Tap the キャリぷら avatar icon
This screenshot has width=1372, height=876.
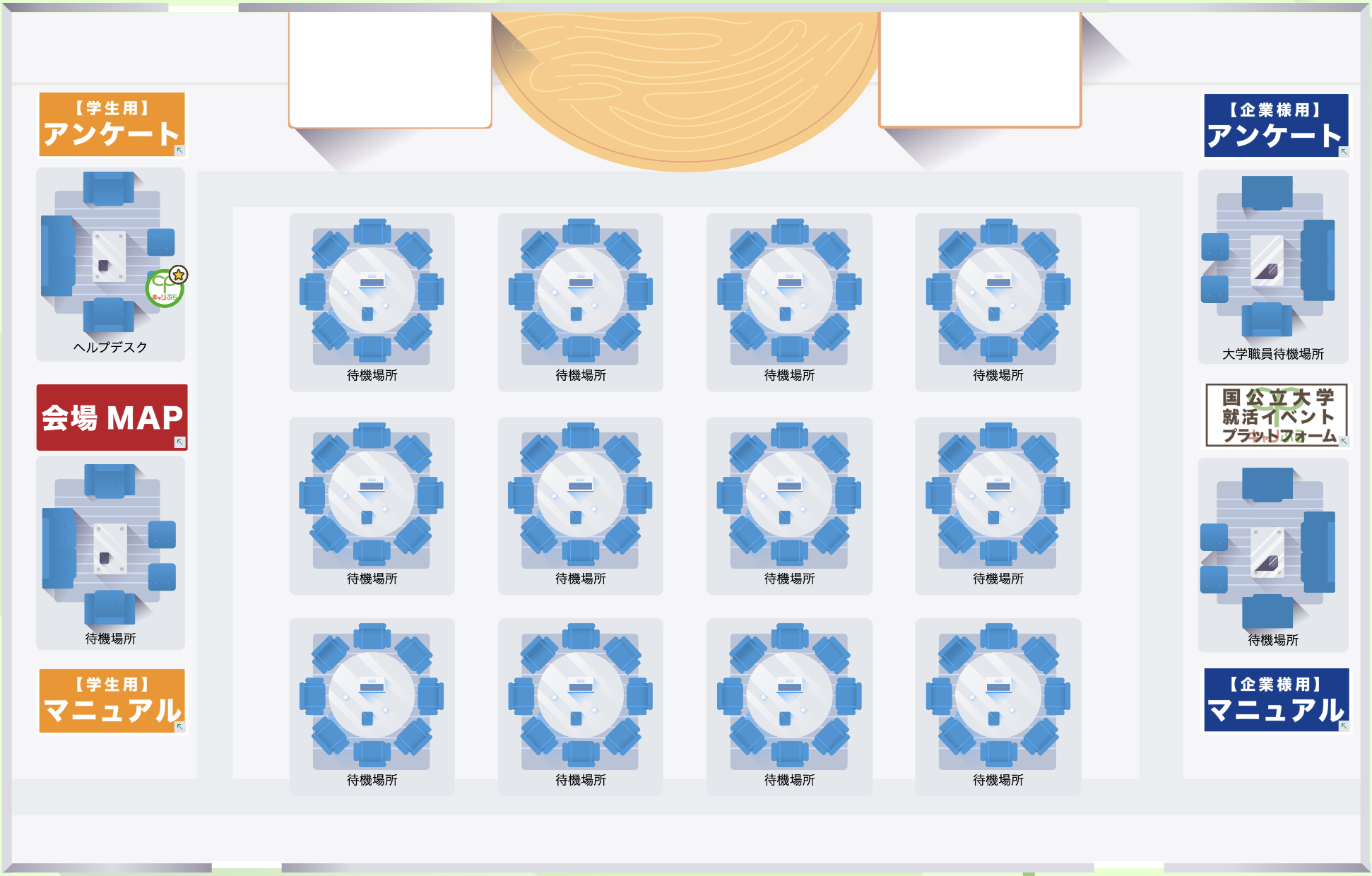point(165,288)
